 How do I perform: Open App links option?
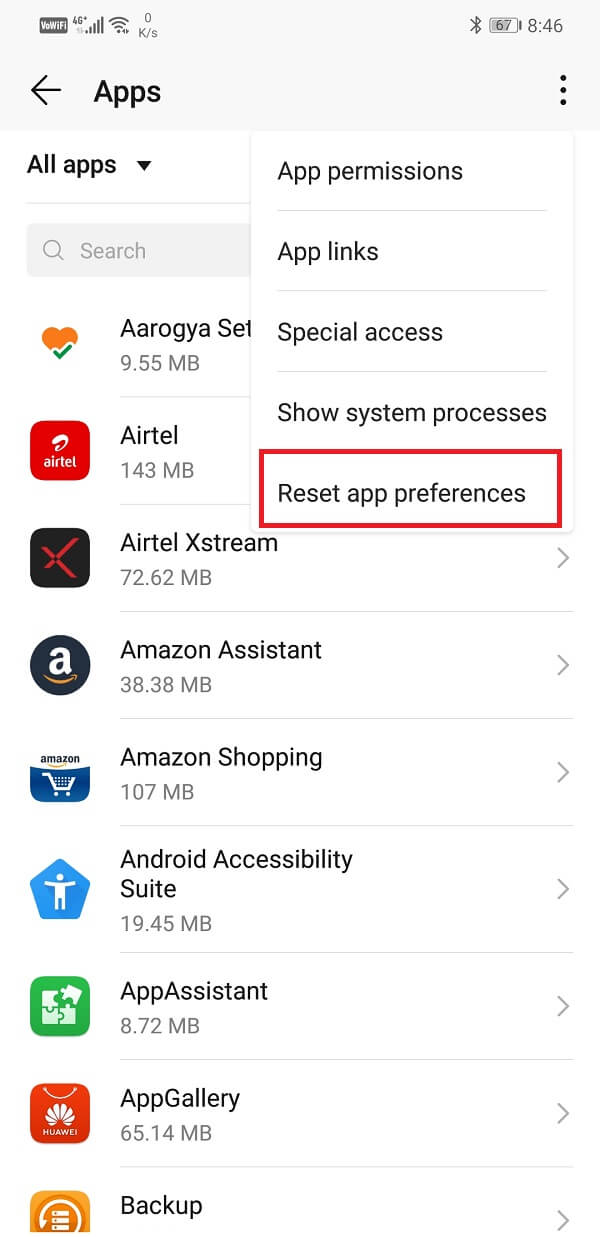[x=411, y=251]
